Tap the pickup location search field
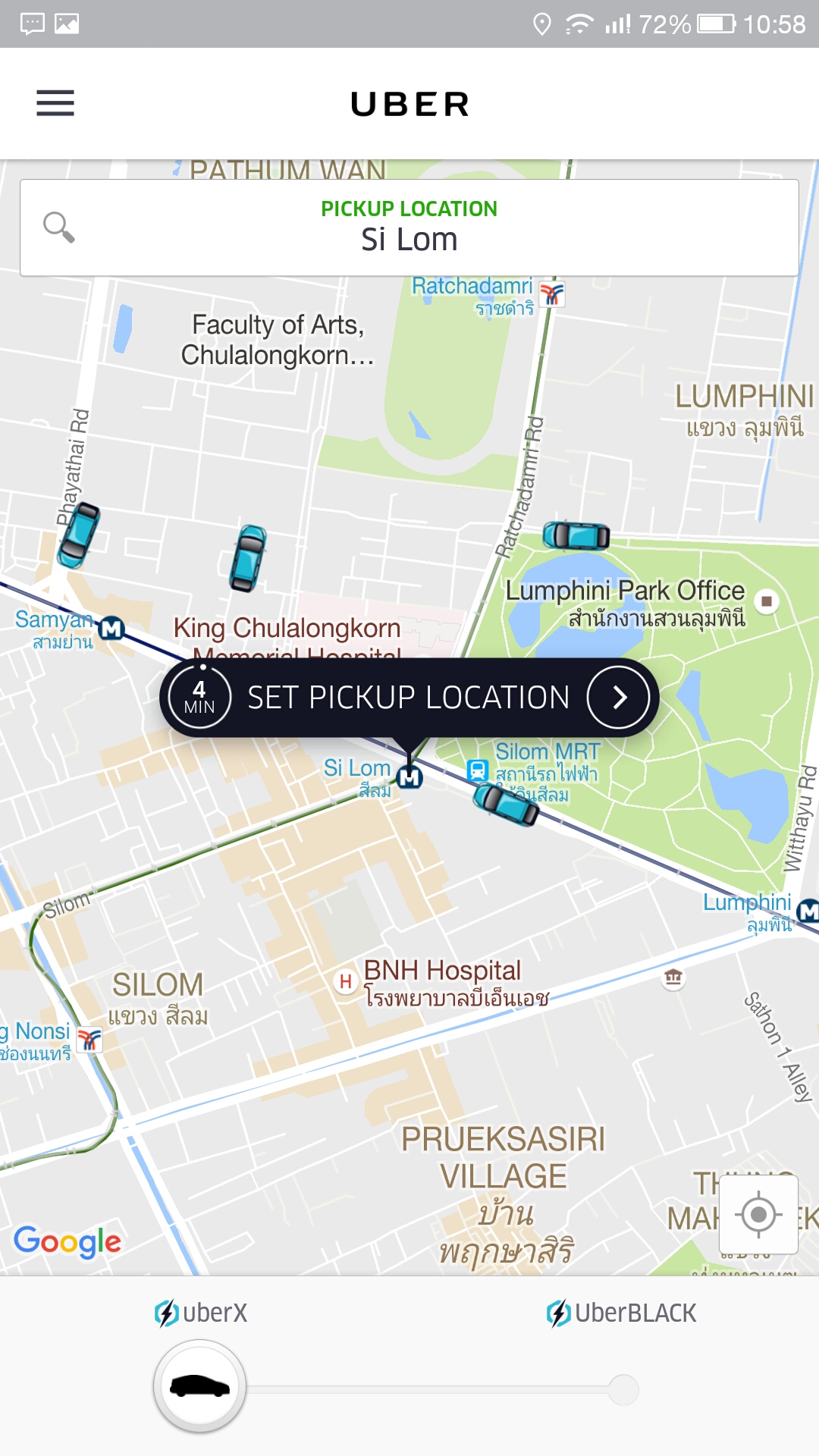Image resolution: width=819 pixels, height=1456 pixels. pyautogui.click(x=409, y=227)
